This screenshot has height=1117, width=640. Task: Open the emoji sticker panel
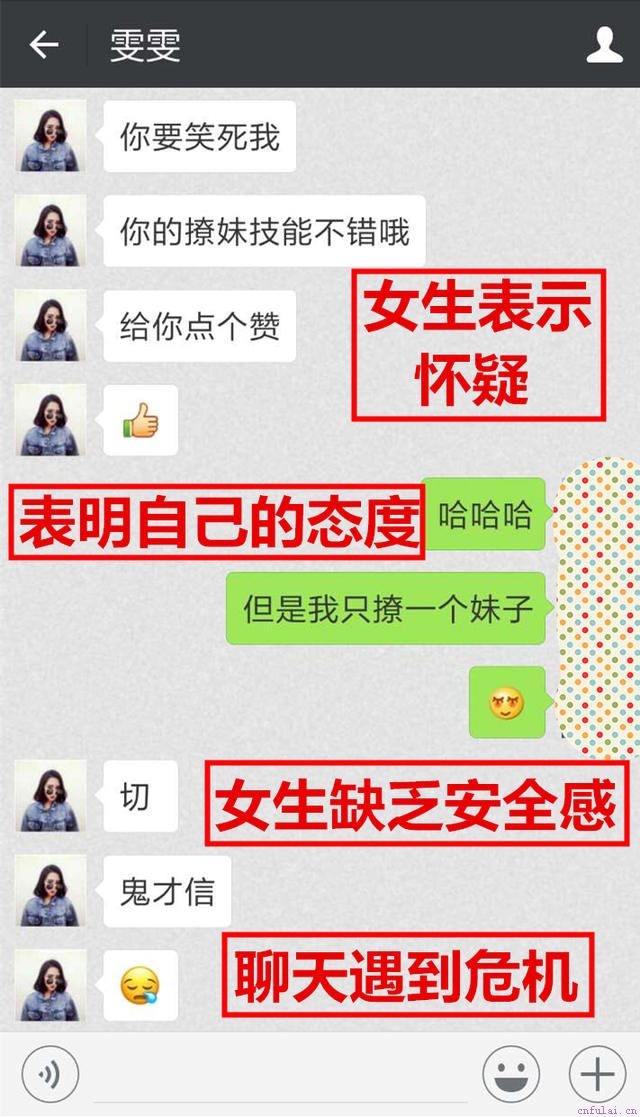click(511, 1075)
